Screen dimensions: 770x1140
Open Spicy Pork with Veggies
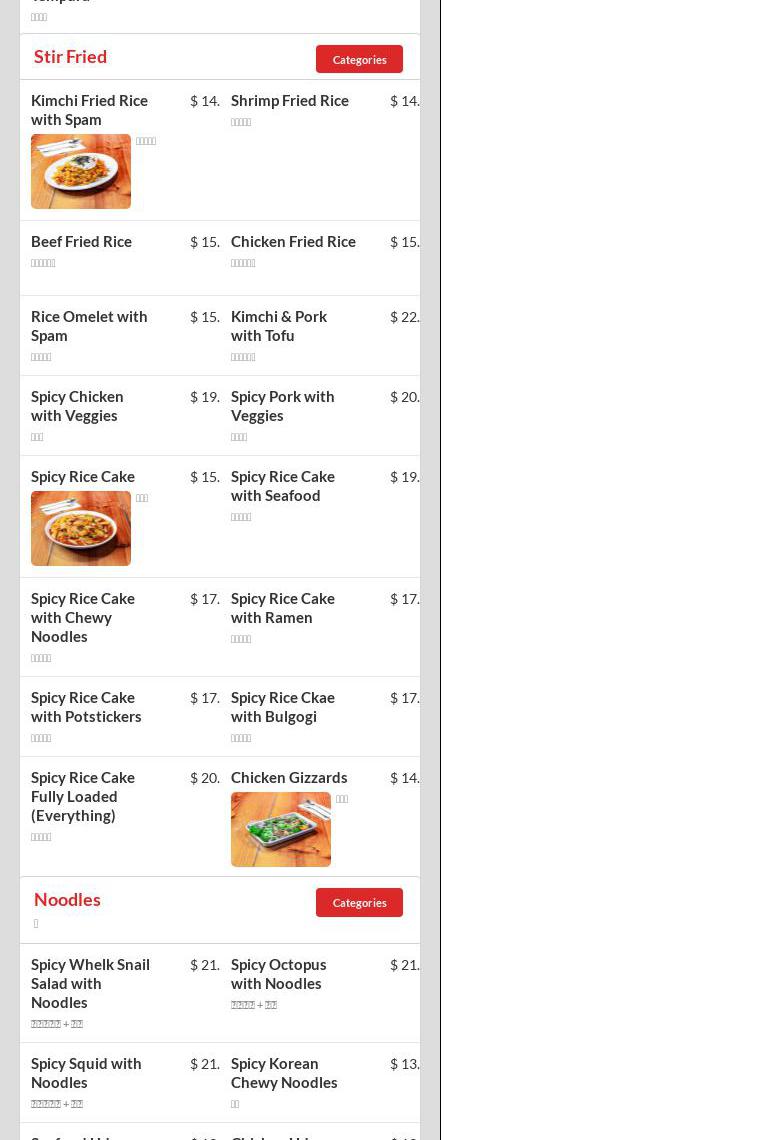(x=282, y=406)
